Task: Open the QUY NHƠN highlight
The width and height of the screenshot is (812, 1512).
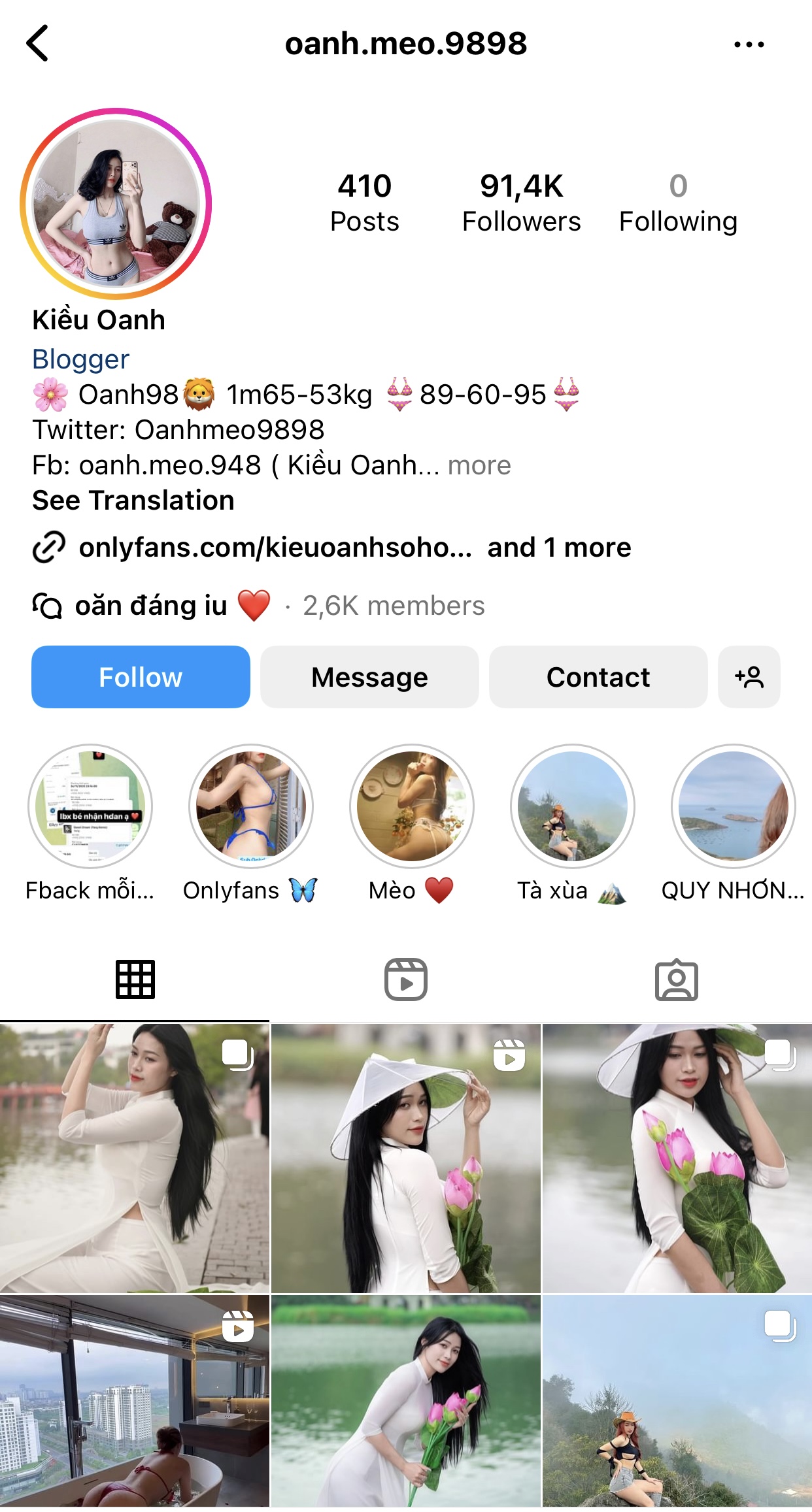Action: click(x=733, y=806)
